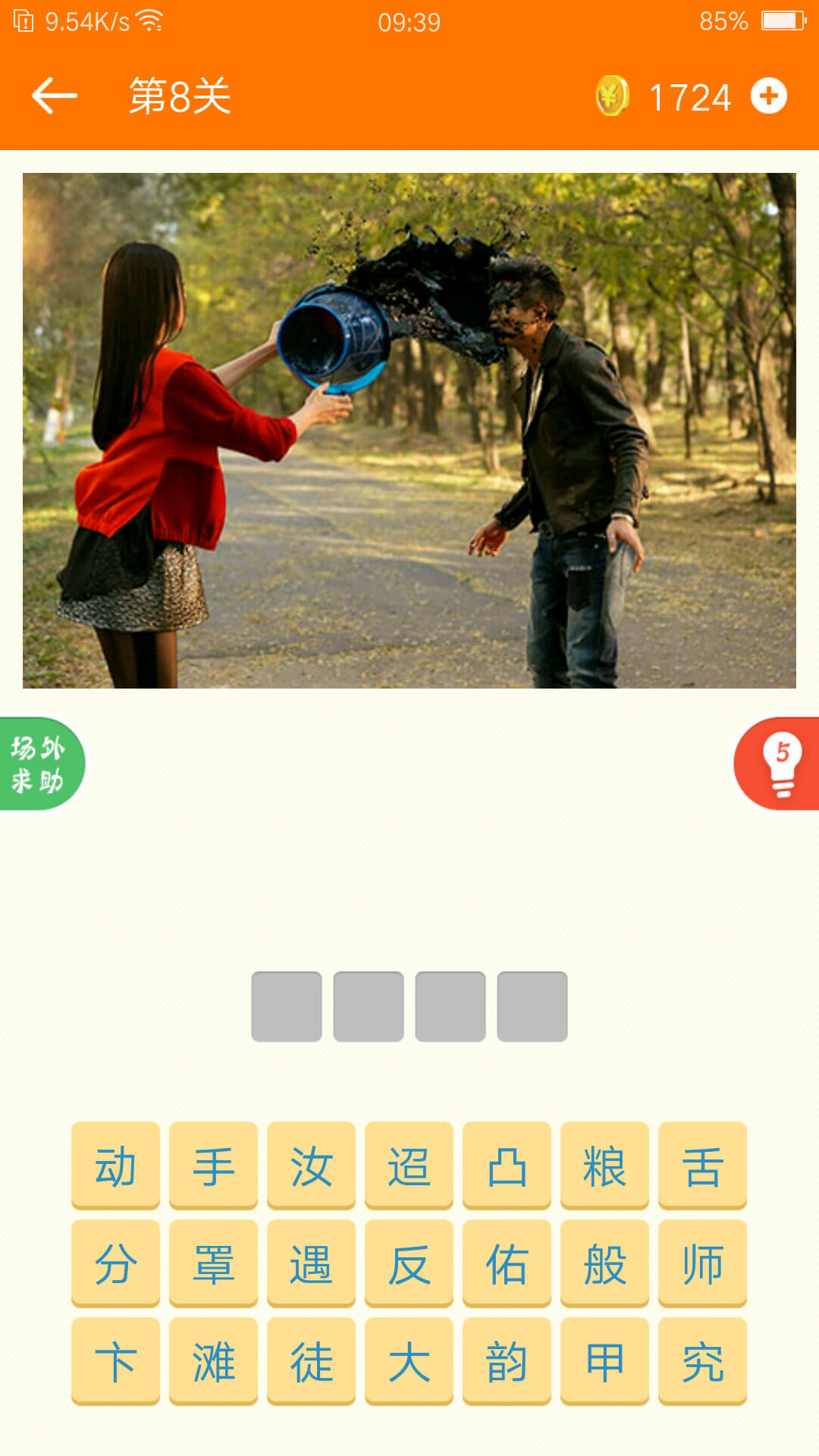
Task: Choose the character tile 徒
Action: (311, 1361)
